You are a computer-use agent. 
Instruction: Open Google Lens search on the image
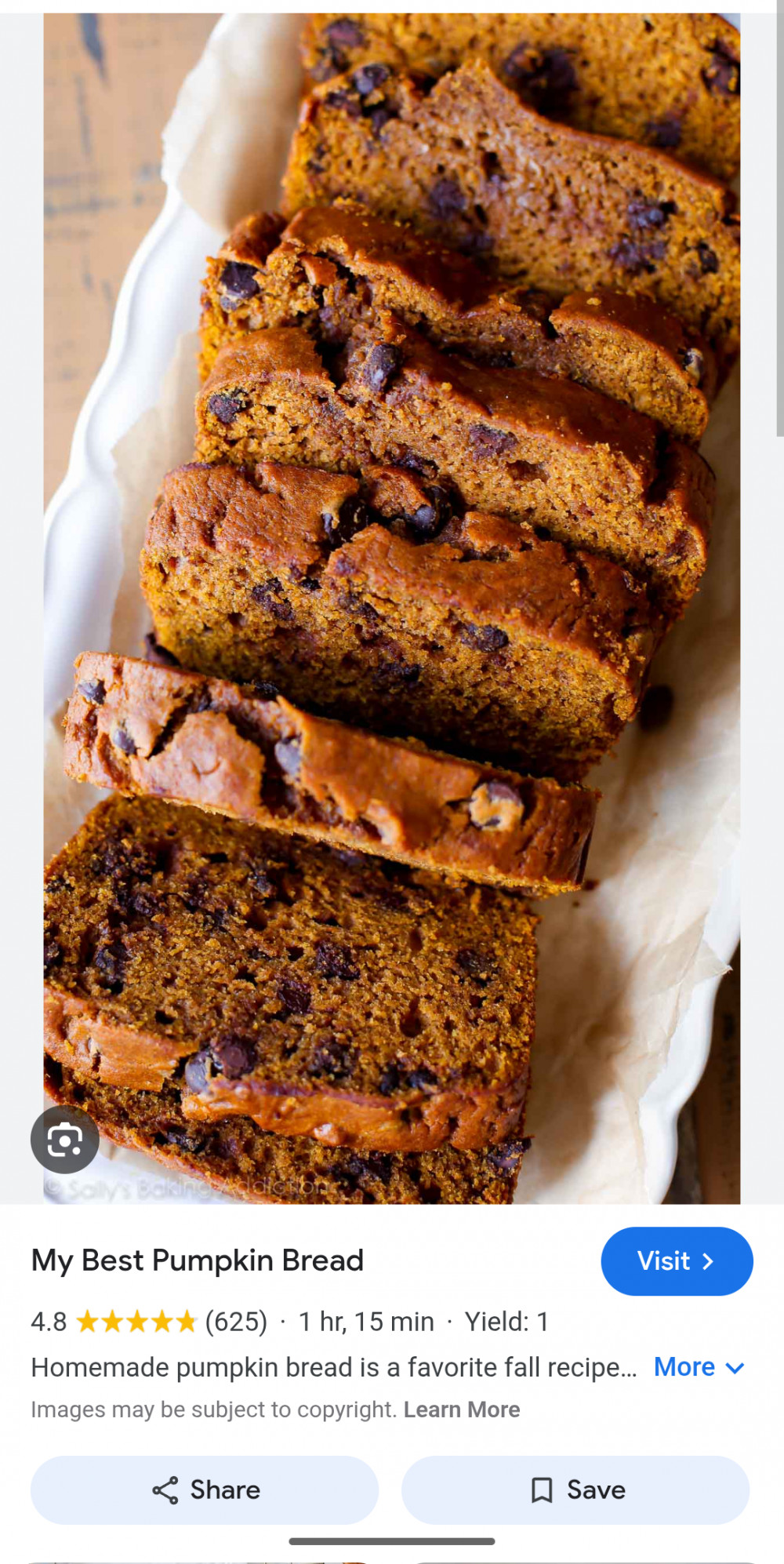(65, 1140)
